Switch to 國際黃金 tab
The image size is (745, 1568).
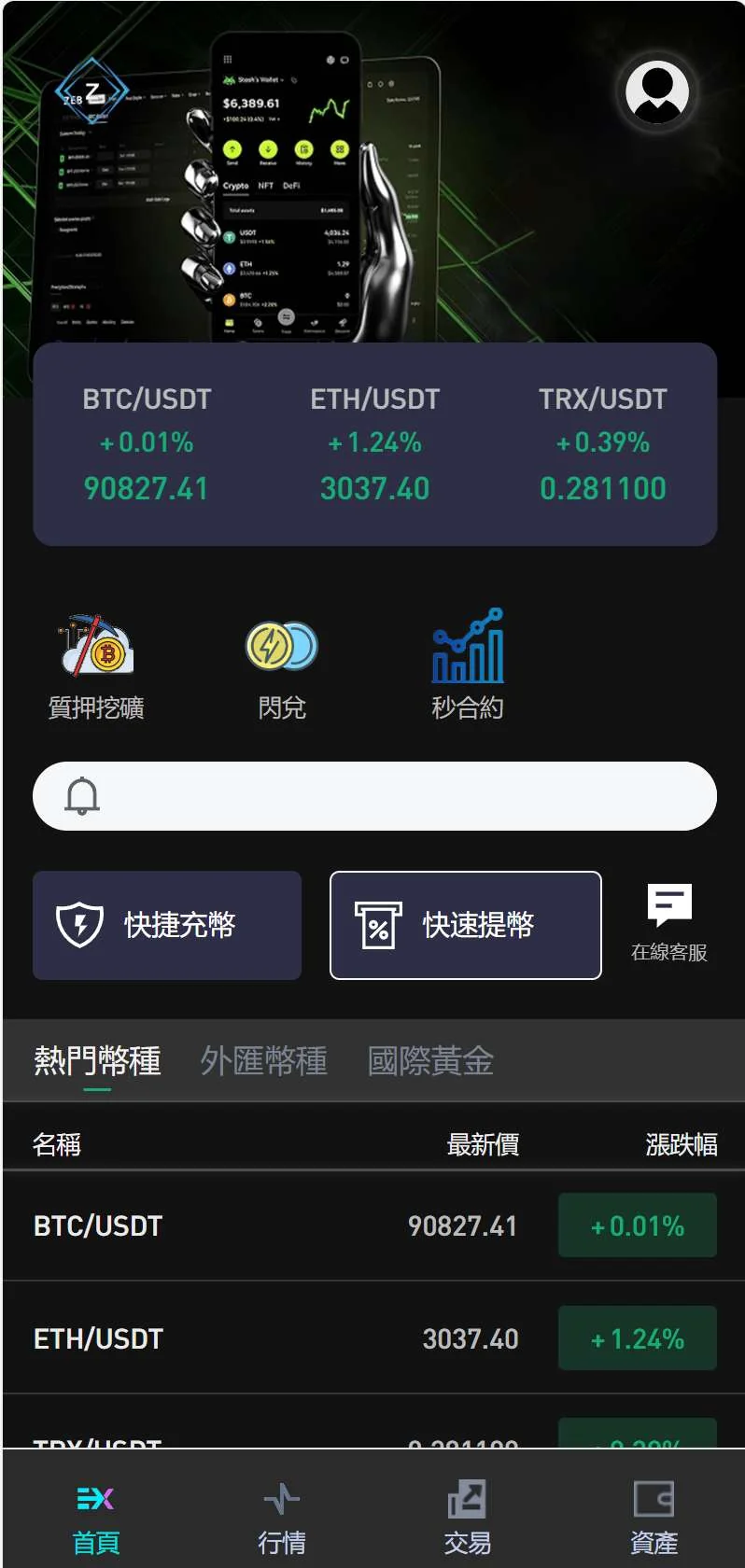(430, 1061)
